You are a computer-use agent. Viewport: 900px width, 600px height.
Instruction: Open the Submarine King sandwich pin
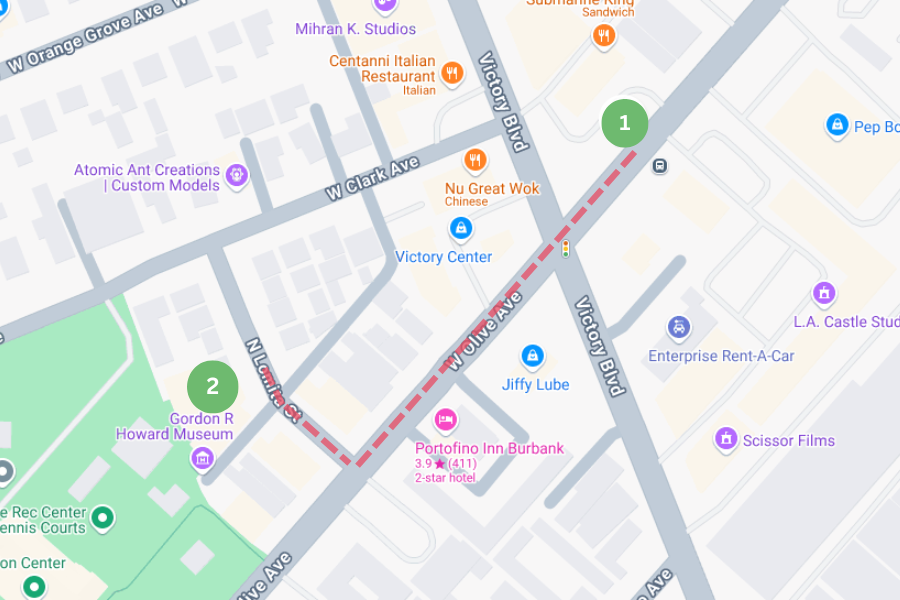603,37
